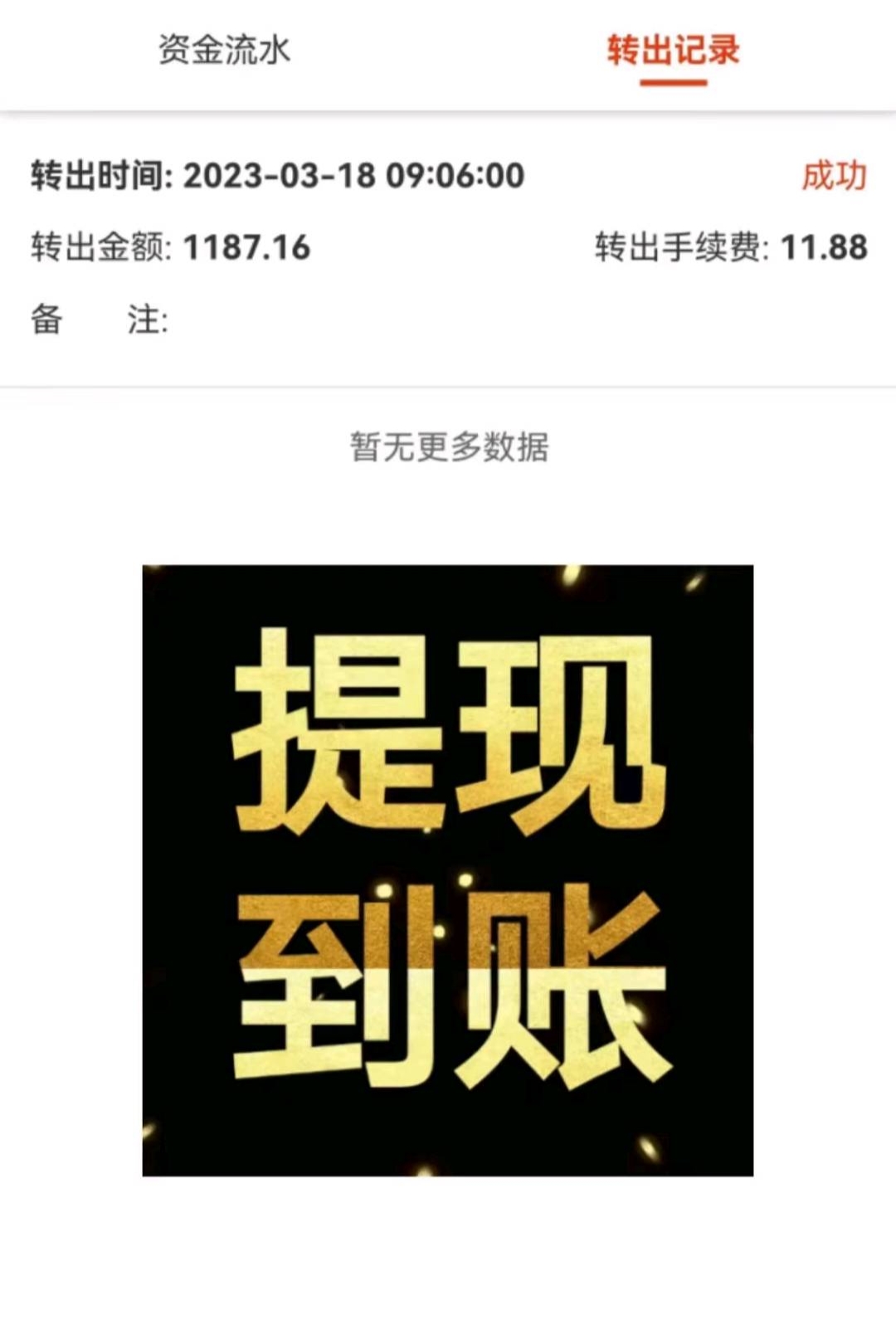Image resolution: width=896 pixels, height=1324 pixels.
Task: Select the 转出记录 tab
Action: click(x=673, y=51)
